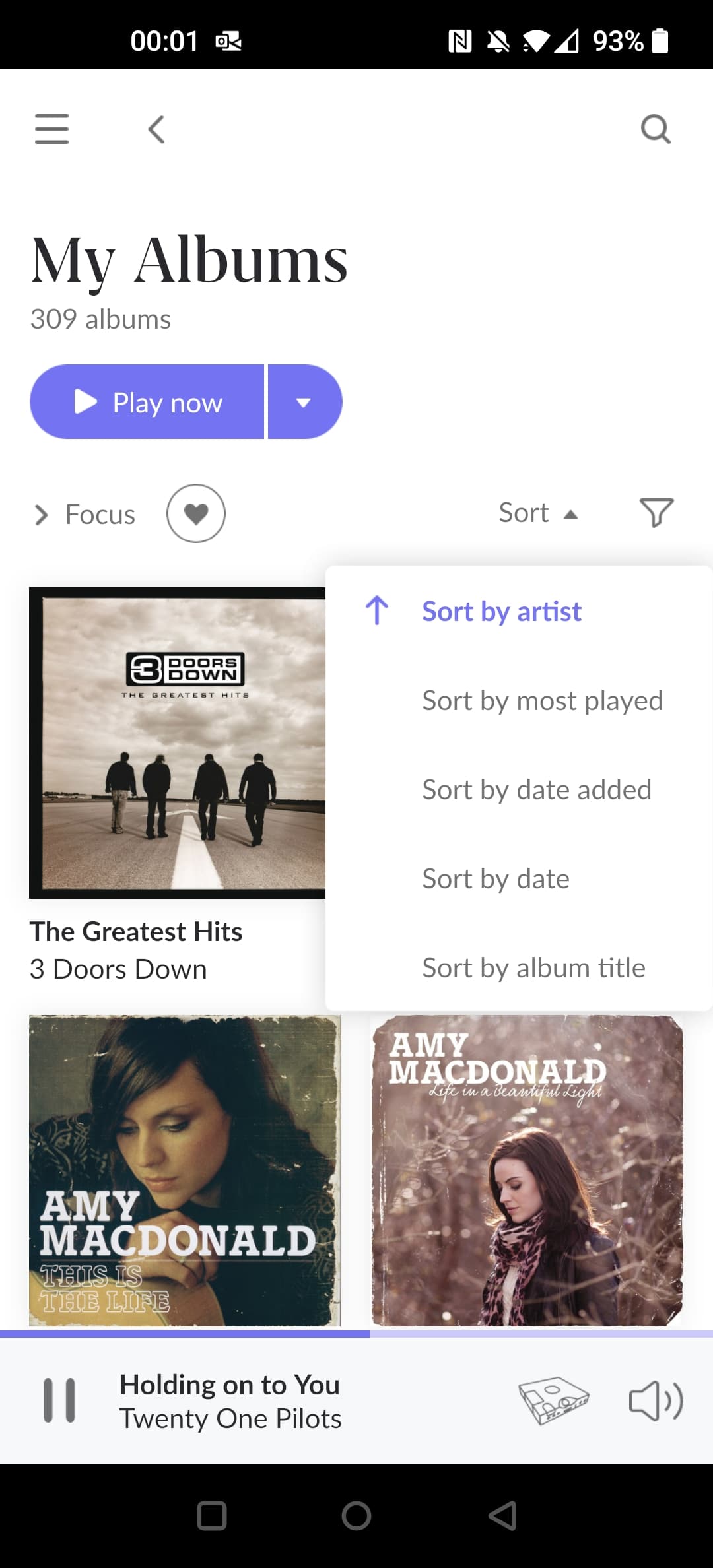This screenshot has width=713, height=1568.
Task: Open the volume speaker control
Action: pyautogui.click(x=656, y=1400)
